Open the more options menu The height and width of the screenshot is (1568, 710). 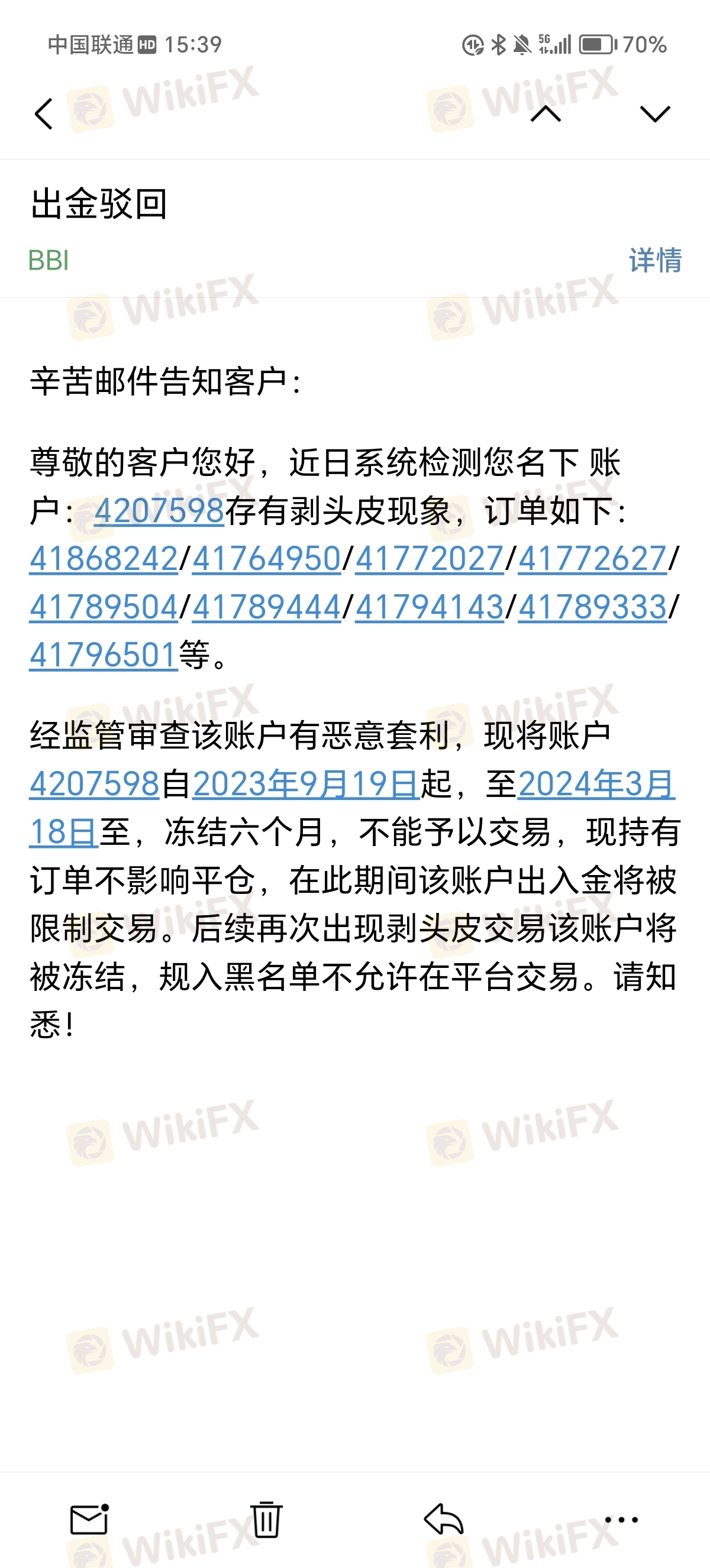click(621, 1520)
